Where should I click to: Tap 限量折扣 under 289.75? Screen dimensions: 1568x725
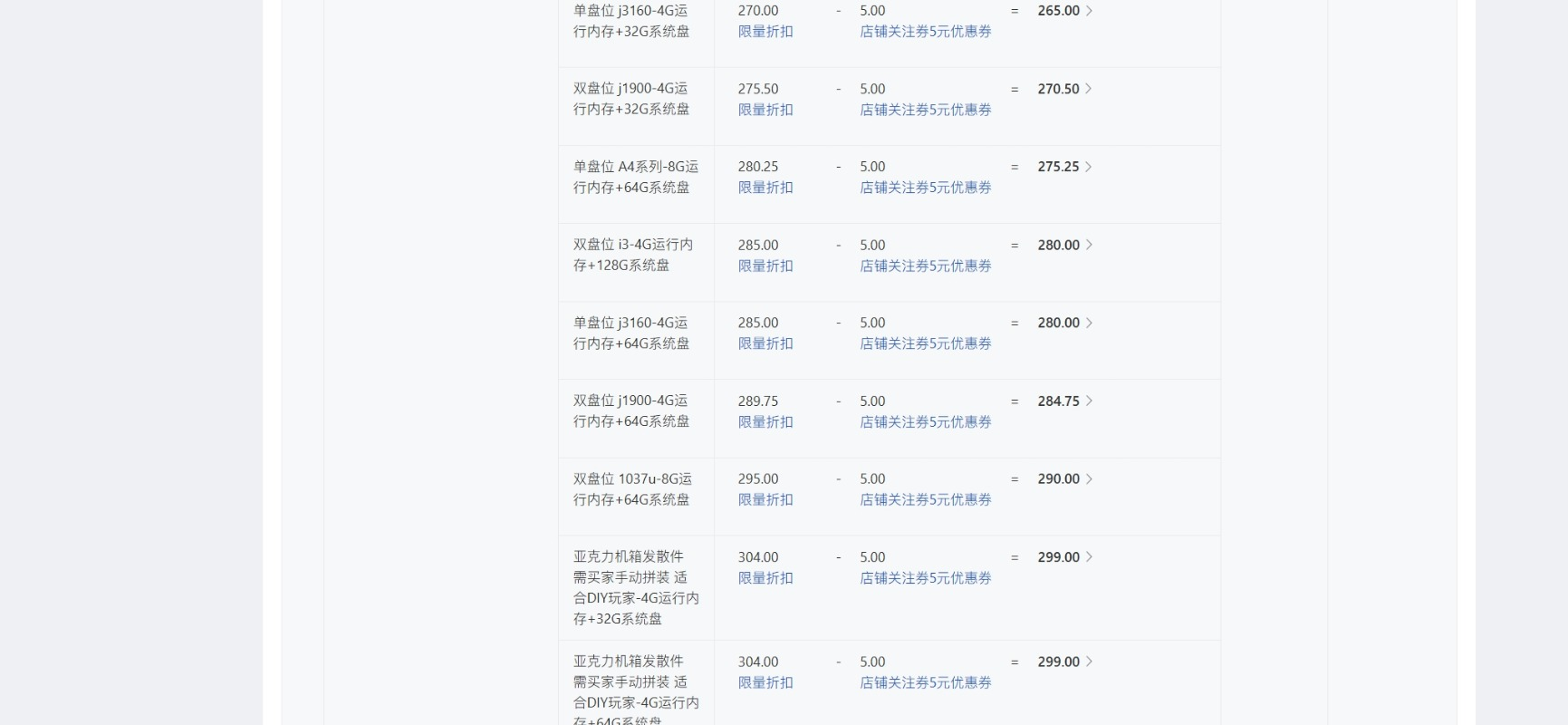pos(765,421)
